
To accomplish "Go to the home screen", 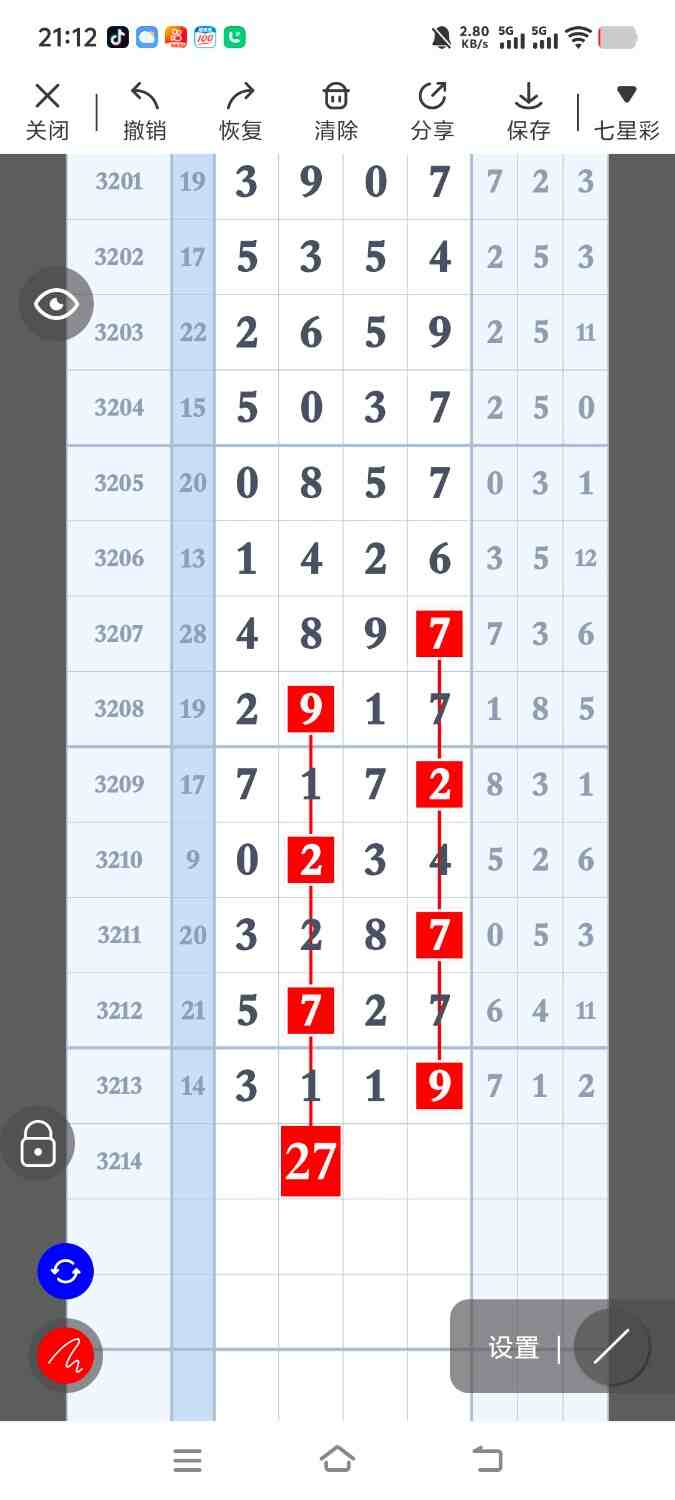I will point(337,1461).
